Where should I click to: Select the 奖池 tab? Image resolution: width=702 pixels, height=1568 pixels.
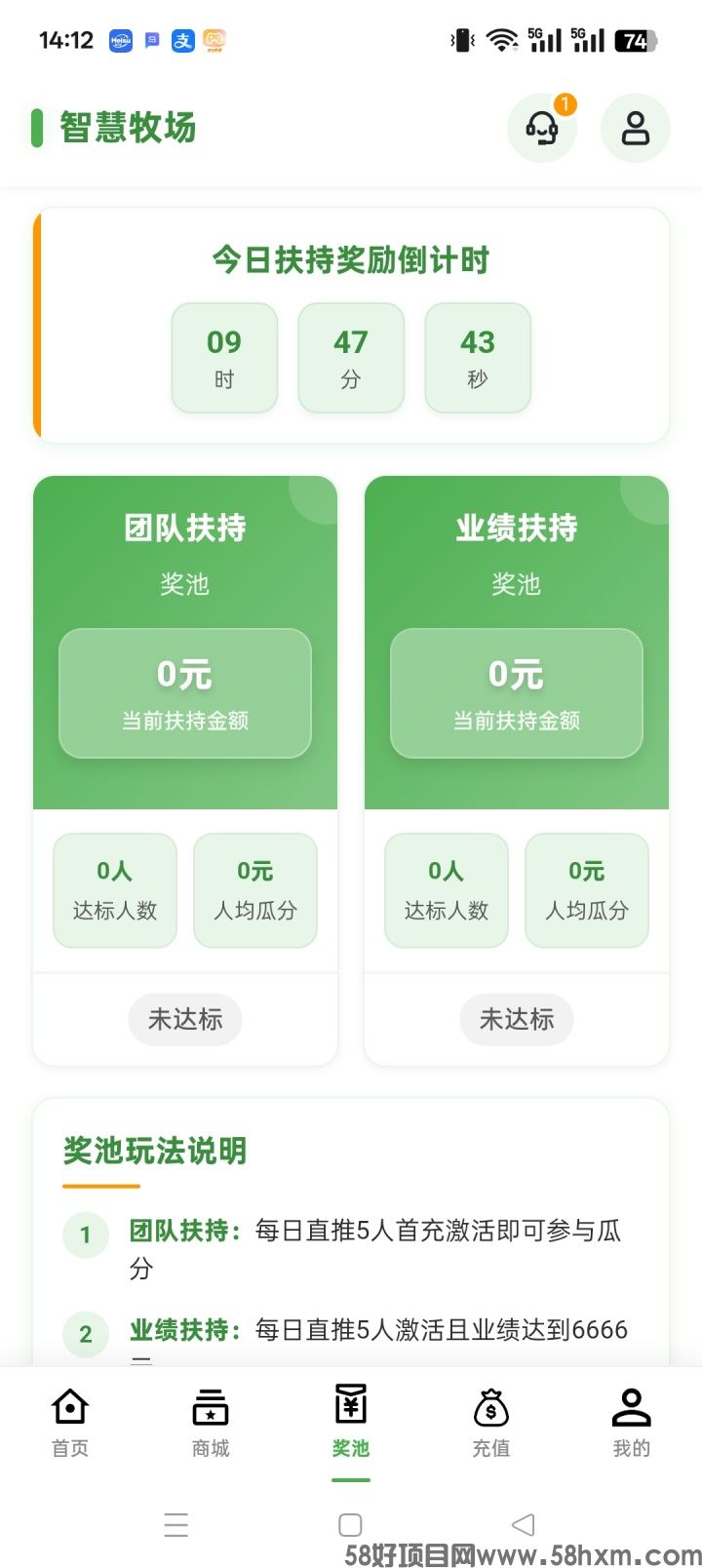[351, 1423]
